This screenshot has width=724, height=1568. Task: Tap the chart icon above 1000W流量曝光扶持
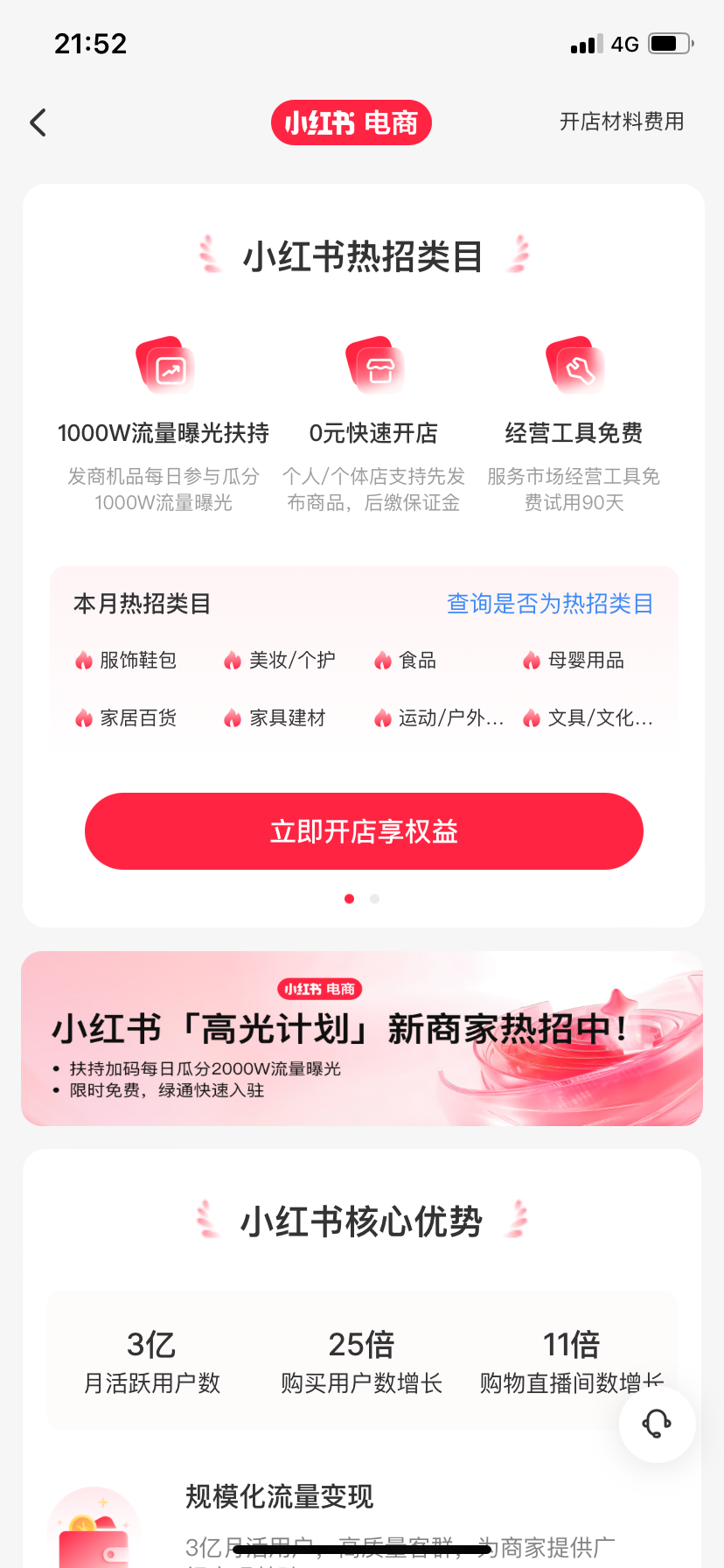tap(164, 367)
